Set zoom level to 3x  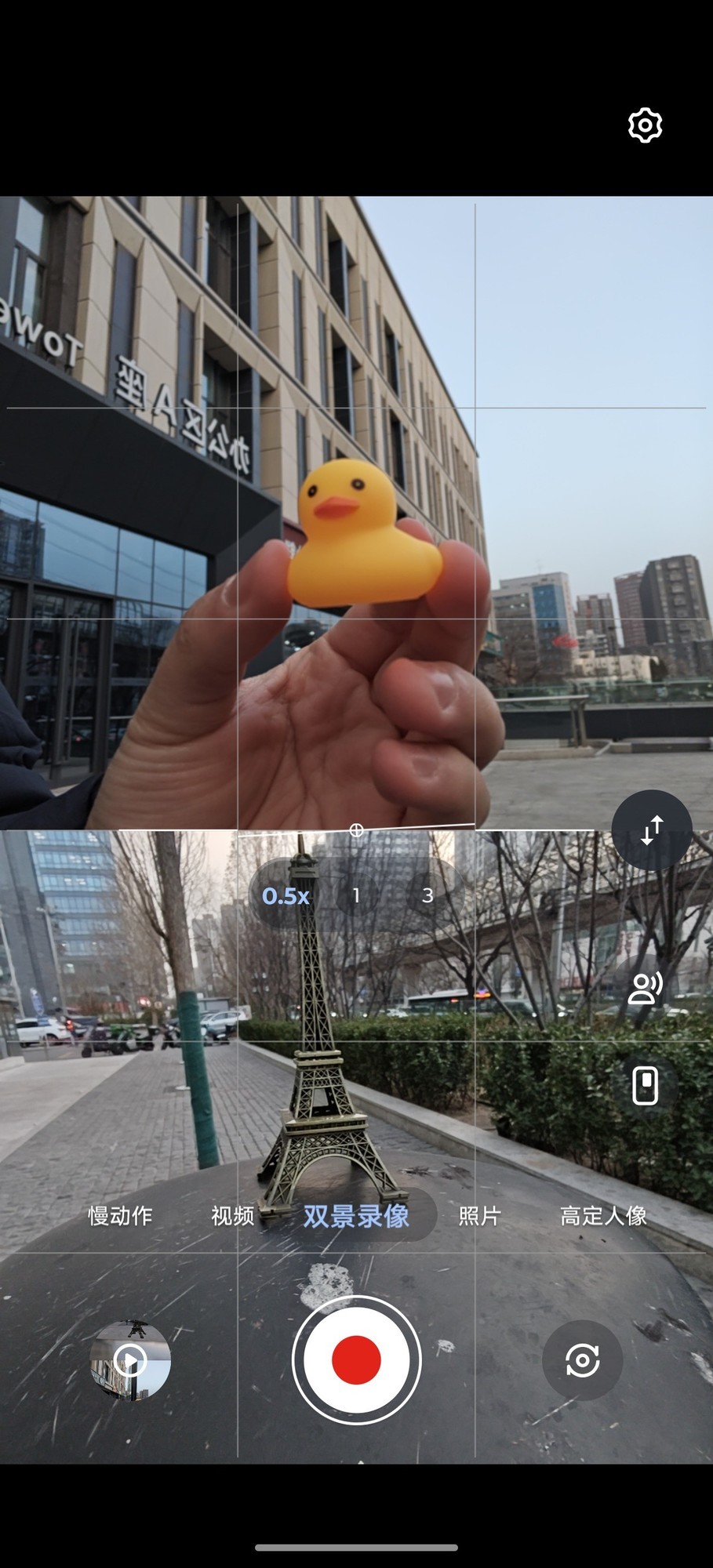(427, 895)
